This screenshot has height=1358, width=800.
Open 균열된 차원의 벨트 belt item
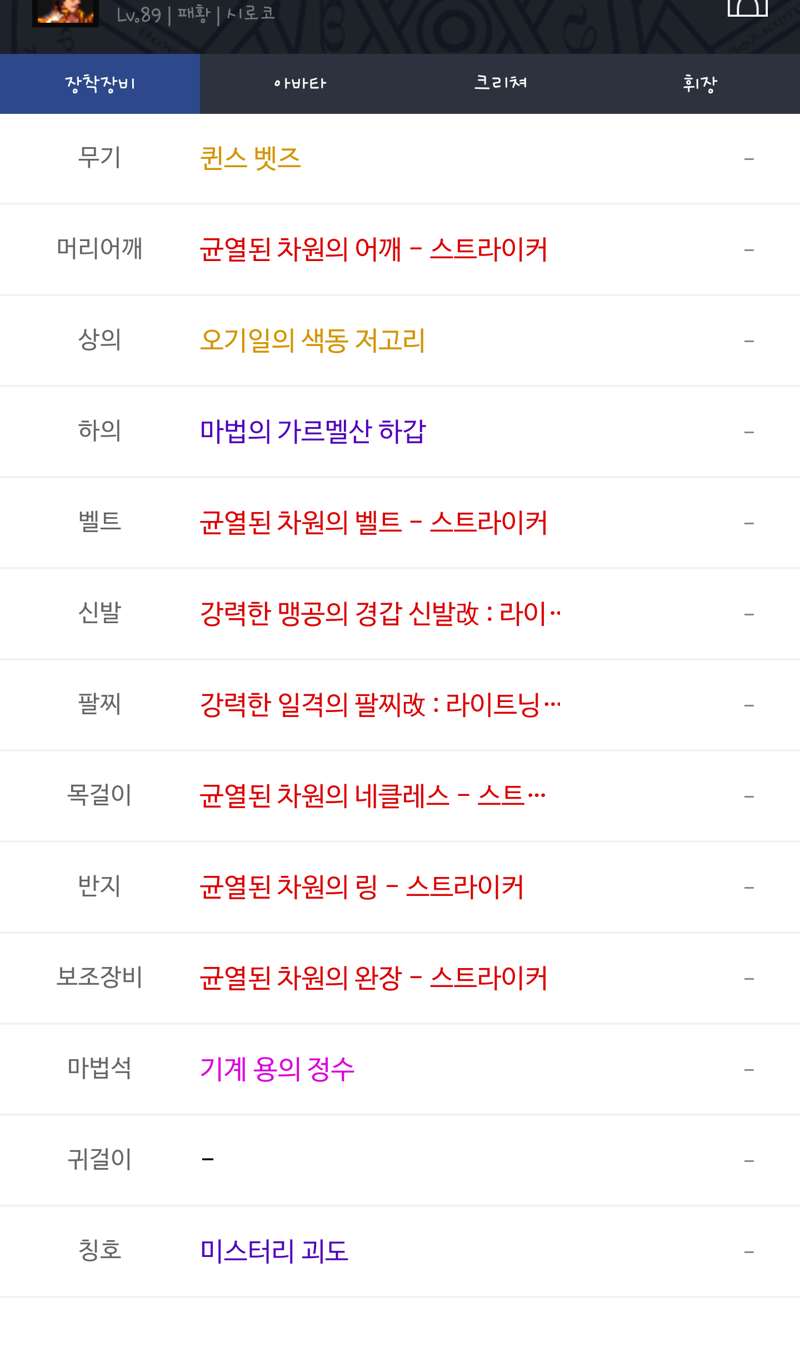[373, 522]
